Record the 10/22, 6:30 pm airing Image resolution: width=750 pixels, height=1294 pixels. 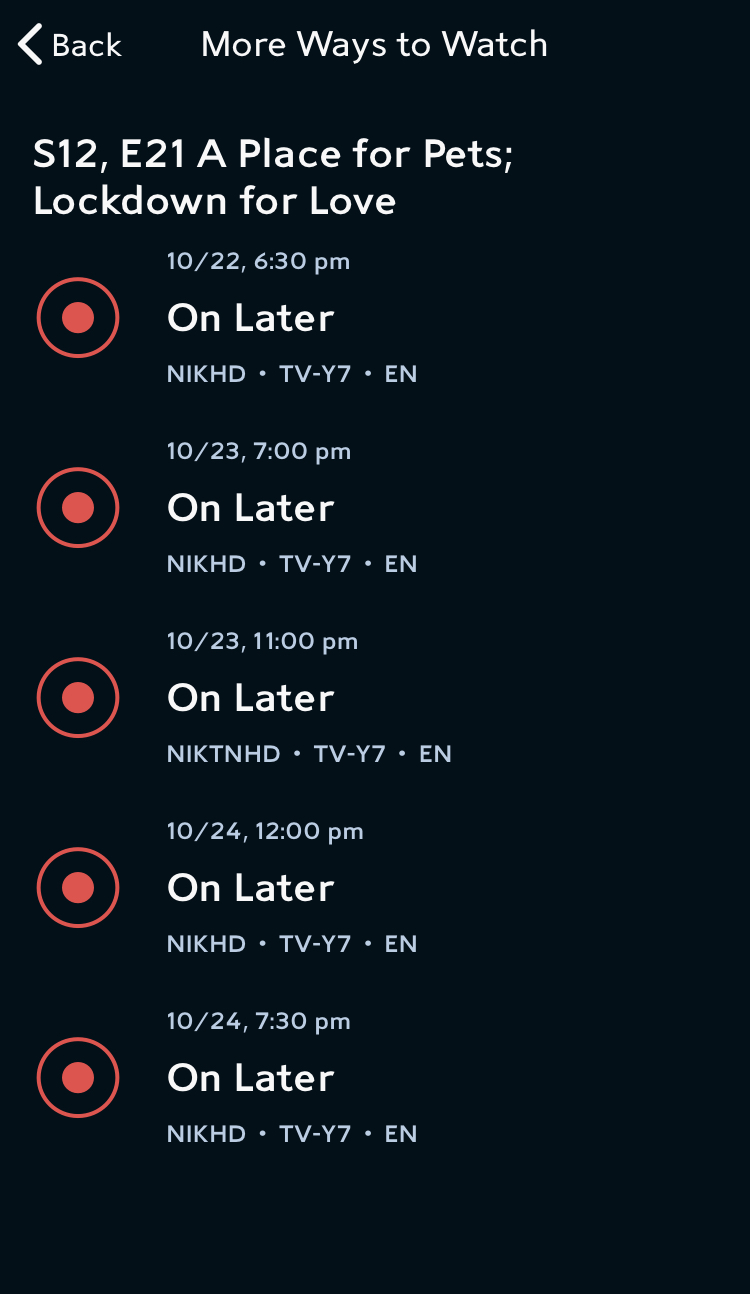(78, 318)
